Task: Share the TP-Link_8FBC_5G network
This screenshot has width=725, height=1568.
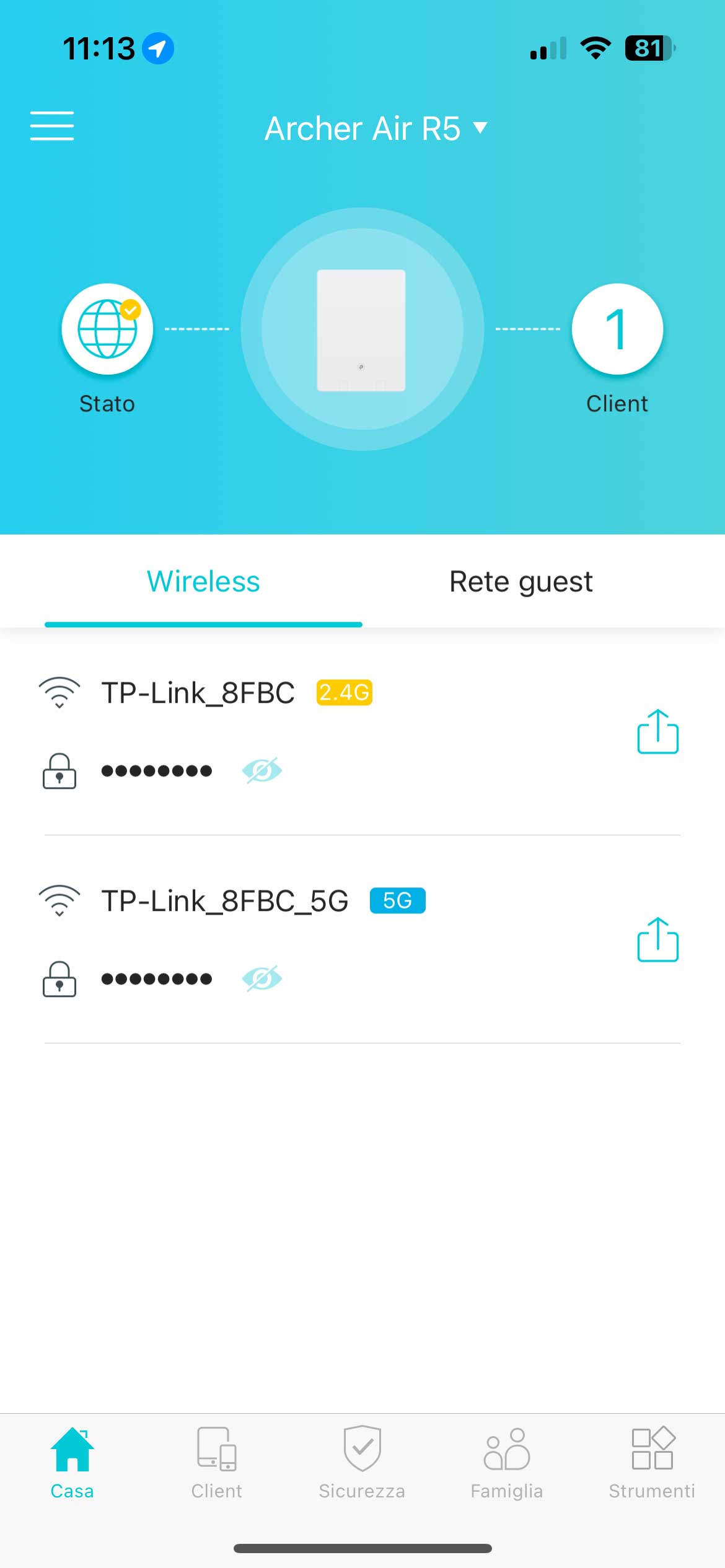Action: [x=657, y=939]
